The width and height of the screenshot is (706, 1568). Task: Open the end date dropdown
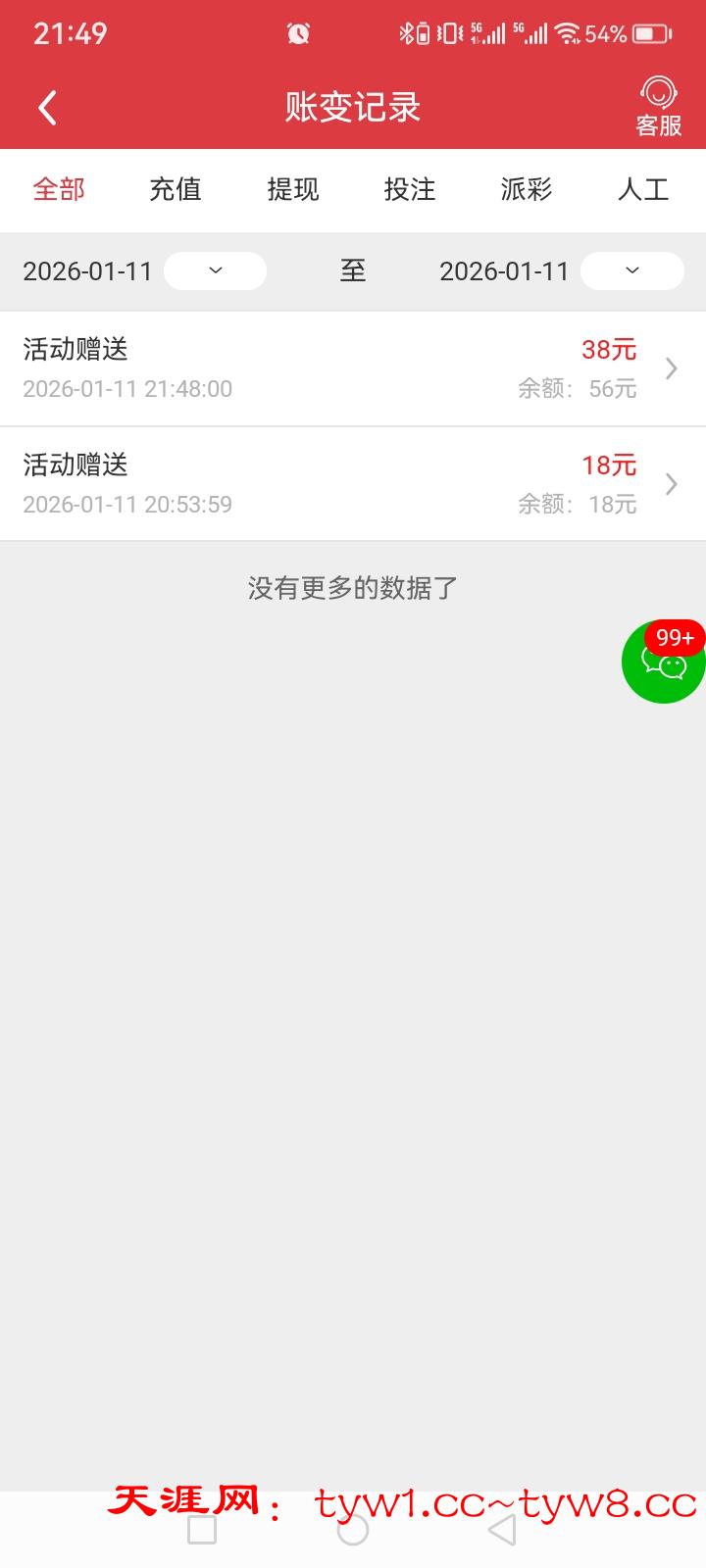tap(631, 270)
